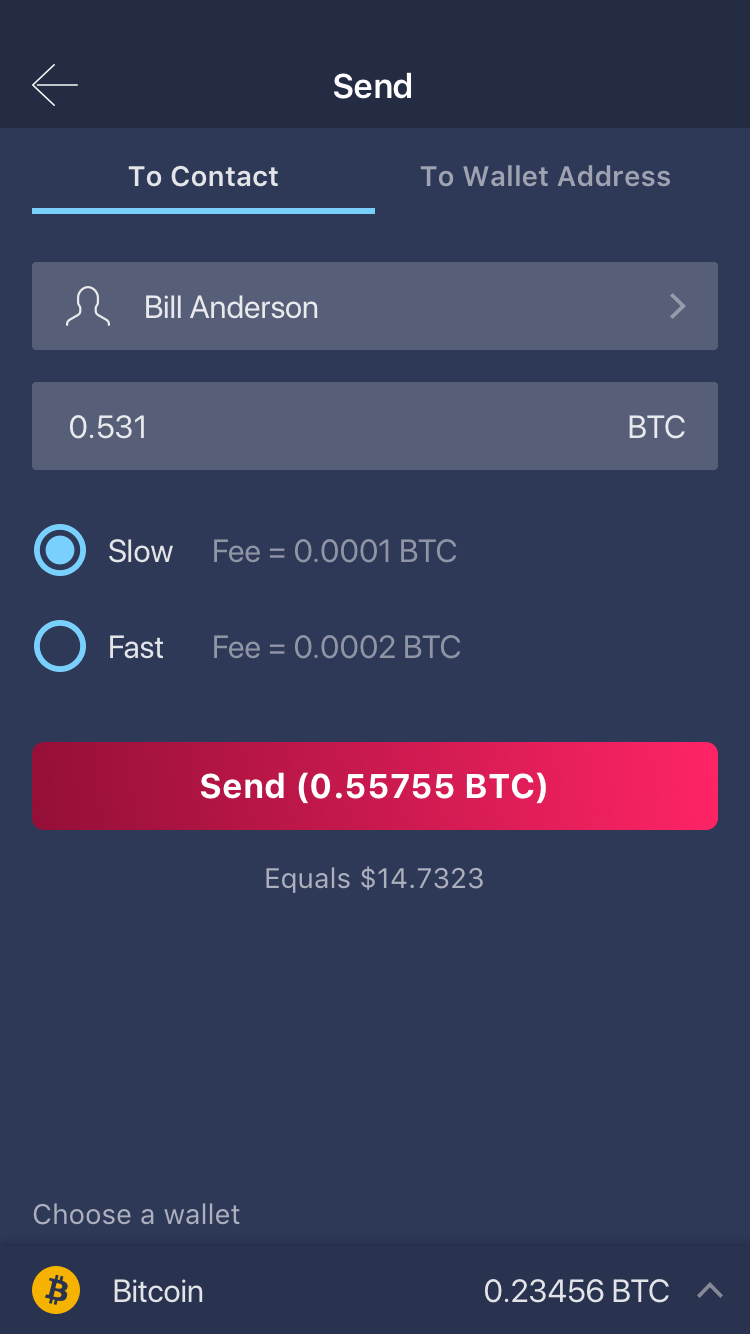The width and height of the screenshot is (750, 1334).
Task: Send 0.55755 BTC
Action: point(374,786)
